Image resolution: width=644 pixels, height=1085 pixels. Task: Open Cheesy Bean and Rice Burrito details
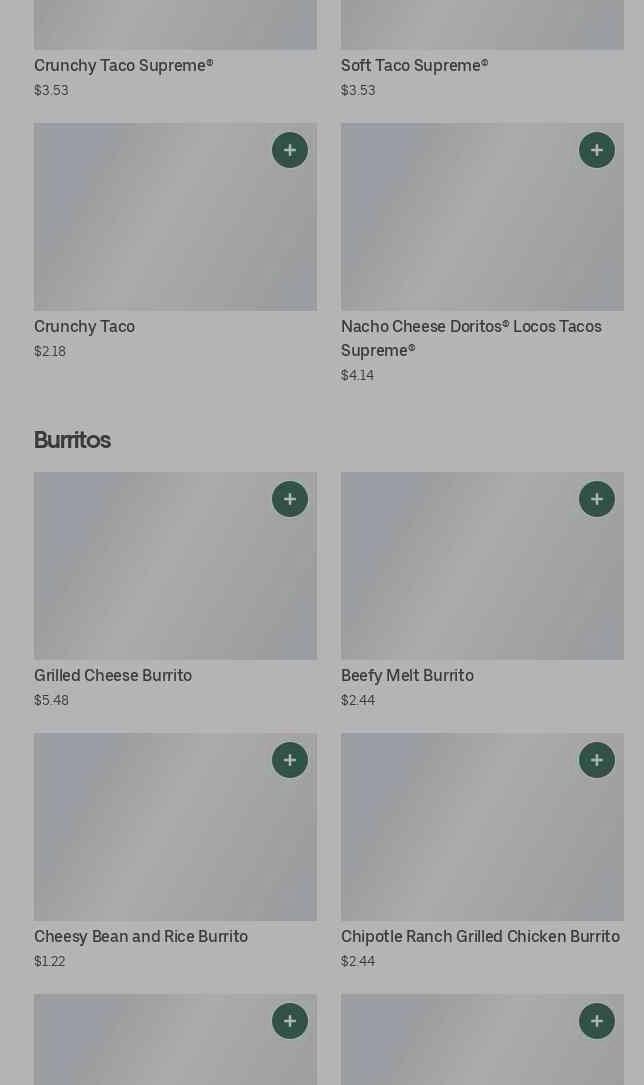pyautogui.click(x=141, y=936)
